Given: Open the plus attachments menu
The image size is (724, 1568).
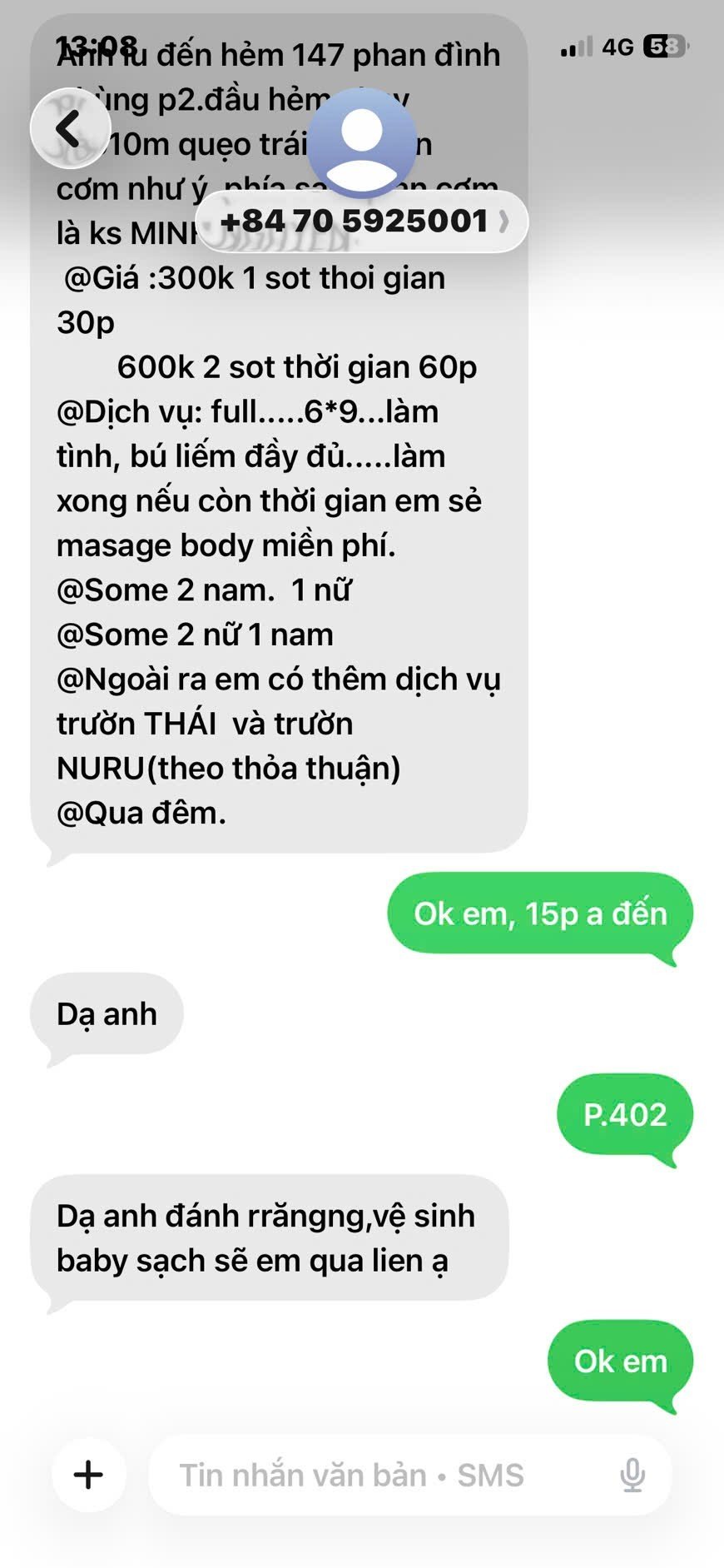Looking at the screenshot, I should click(88, 1475).
